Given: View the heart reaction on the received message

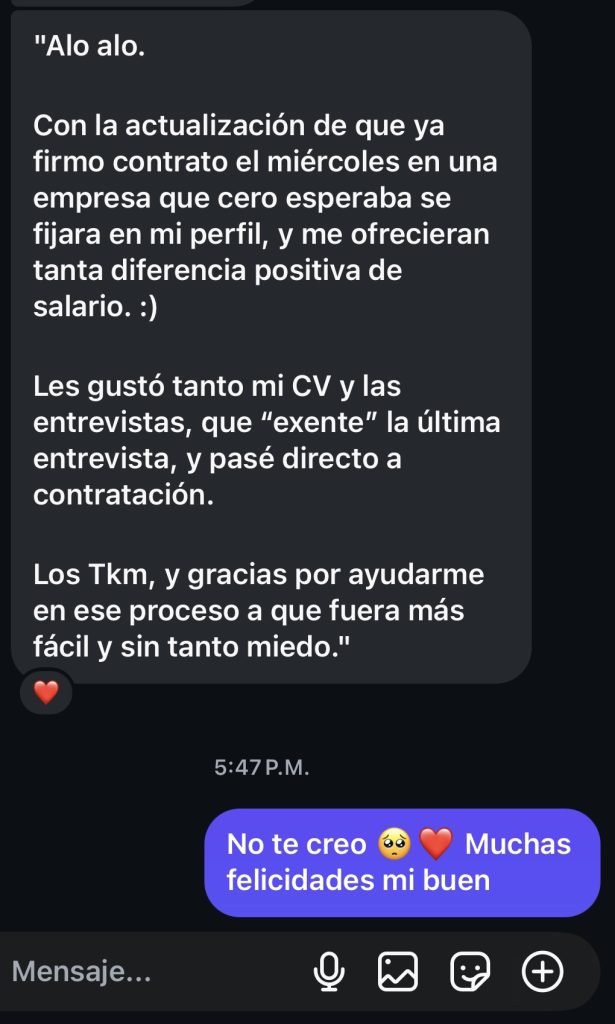Looking at the screenshot, I should tap(46, 692).
